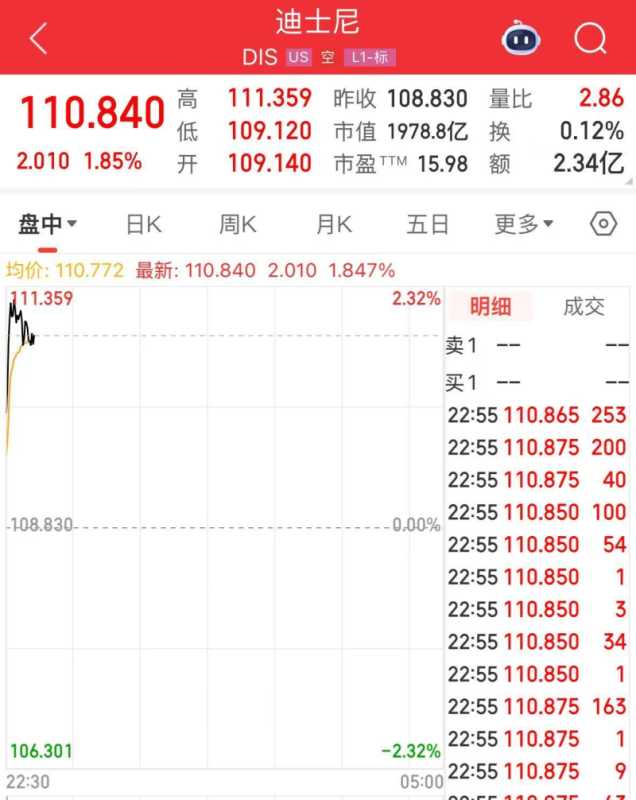Viewport: 636px width, 800px height.
Task: Select the 成交 tab
Action: [584, 307]
